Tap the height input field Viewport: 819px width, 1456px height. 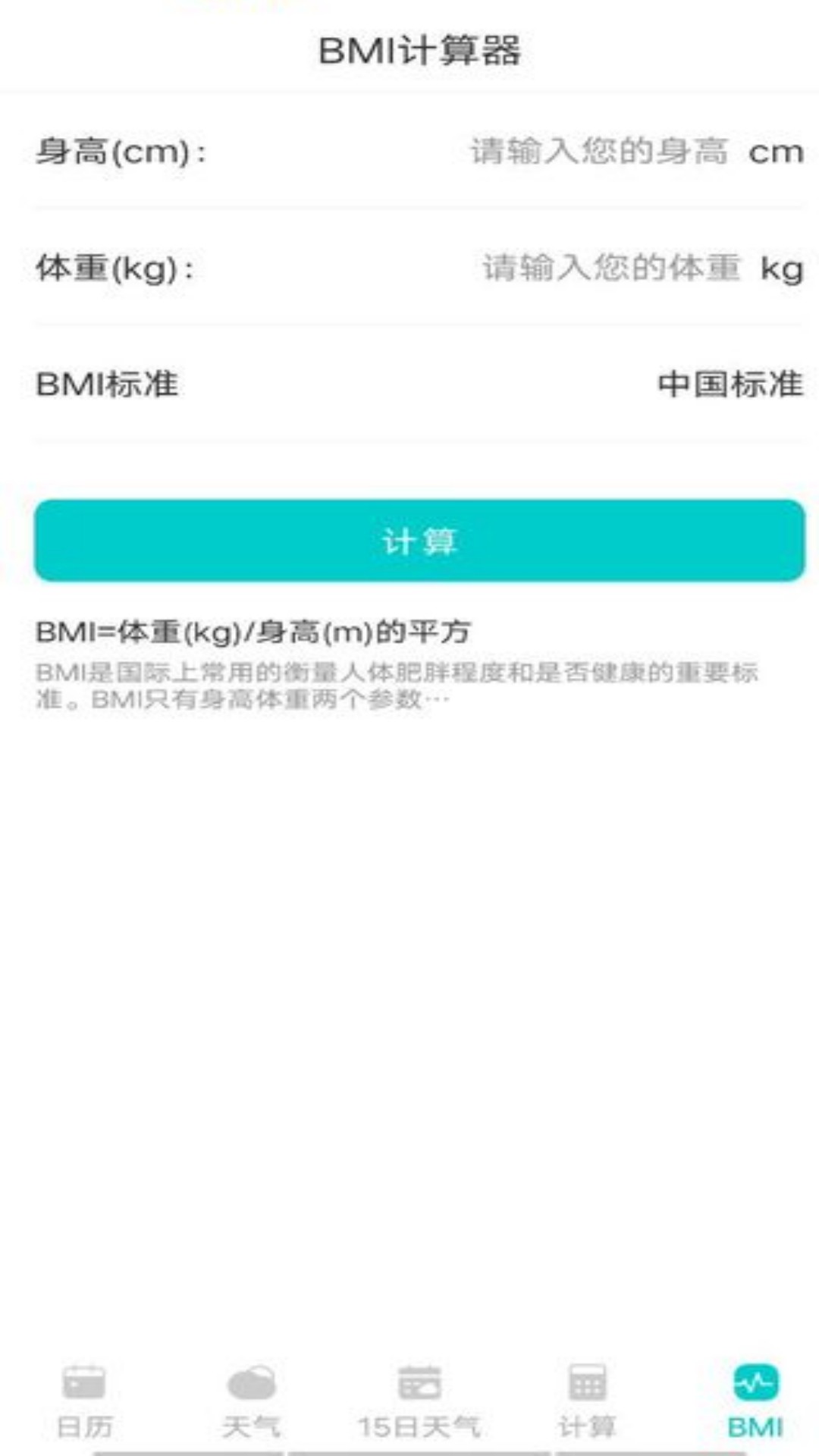(x=599, y=152)
